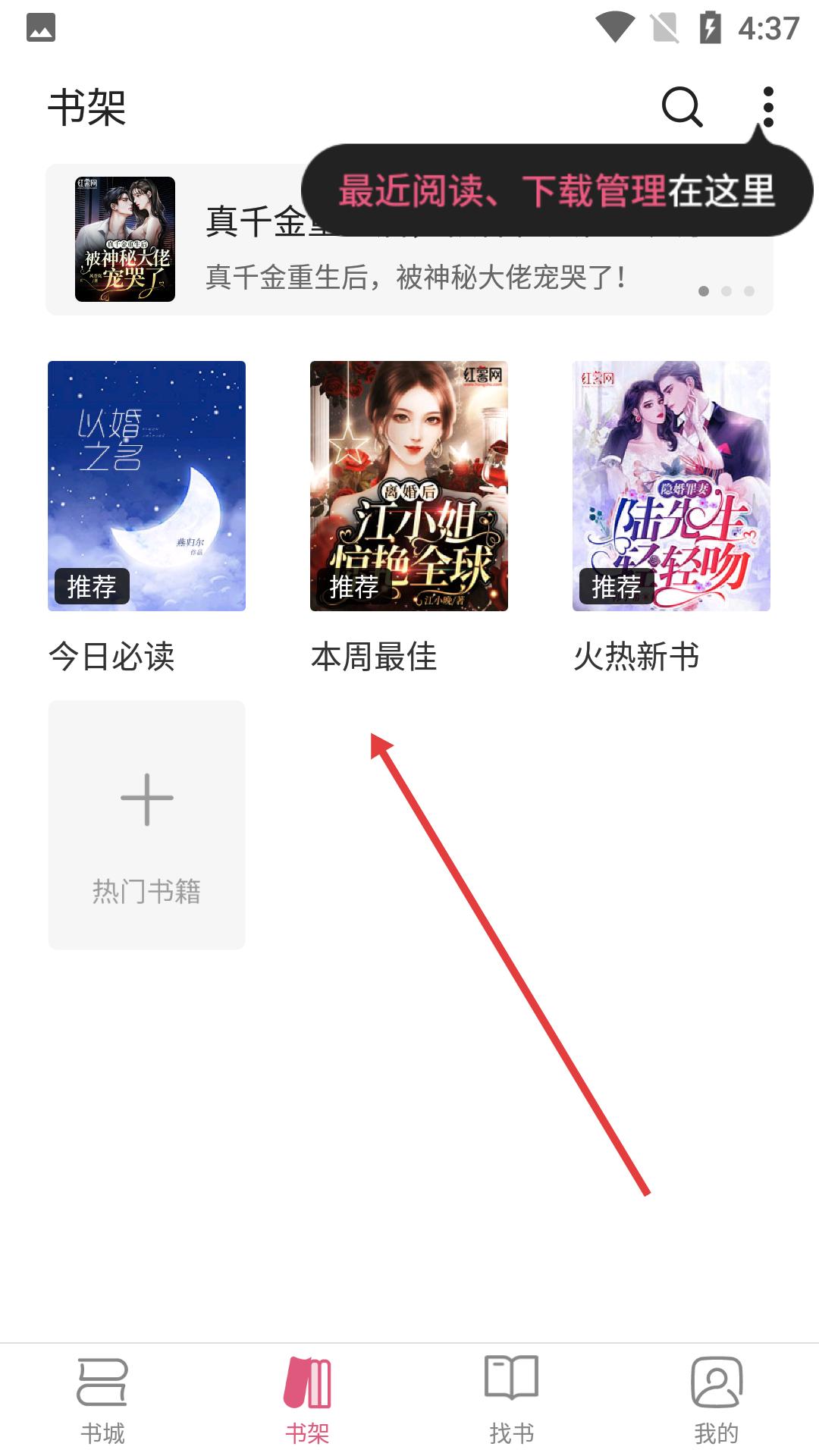The width and height of the screenshot is (819, 1456).
Task: Switch to the 书城 tab
Action: pyautogui.click(x=102, y=1400)
